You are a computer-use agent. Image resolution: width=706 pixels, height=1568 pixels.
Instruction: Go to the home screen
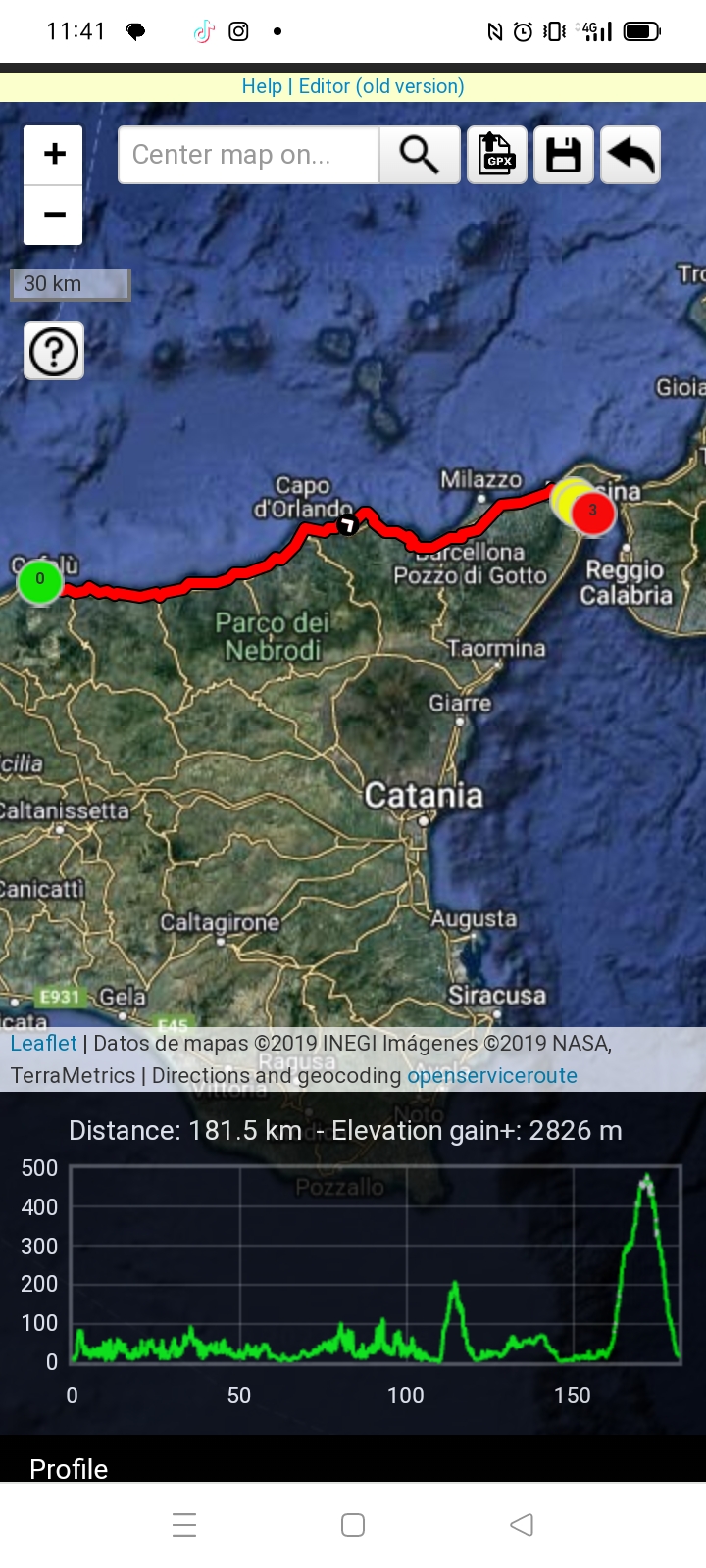point(353,1525)
